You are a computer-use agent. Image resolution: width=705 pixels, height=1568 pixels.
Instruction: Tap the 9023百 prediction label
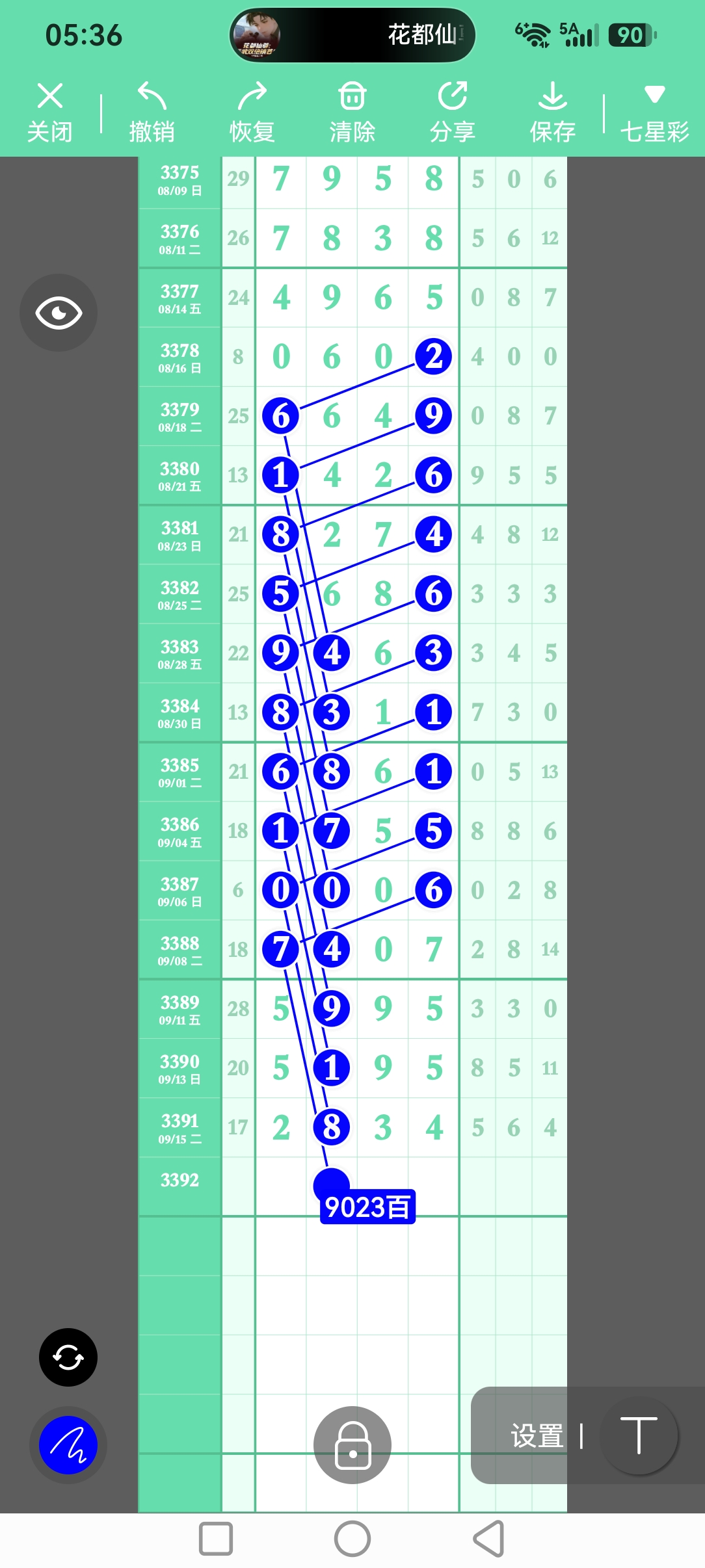tap(367, 1207)
